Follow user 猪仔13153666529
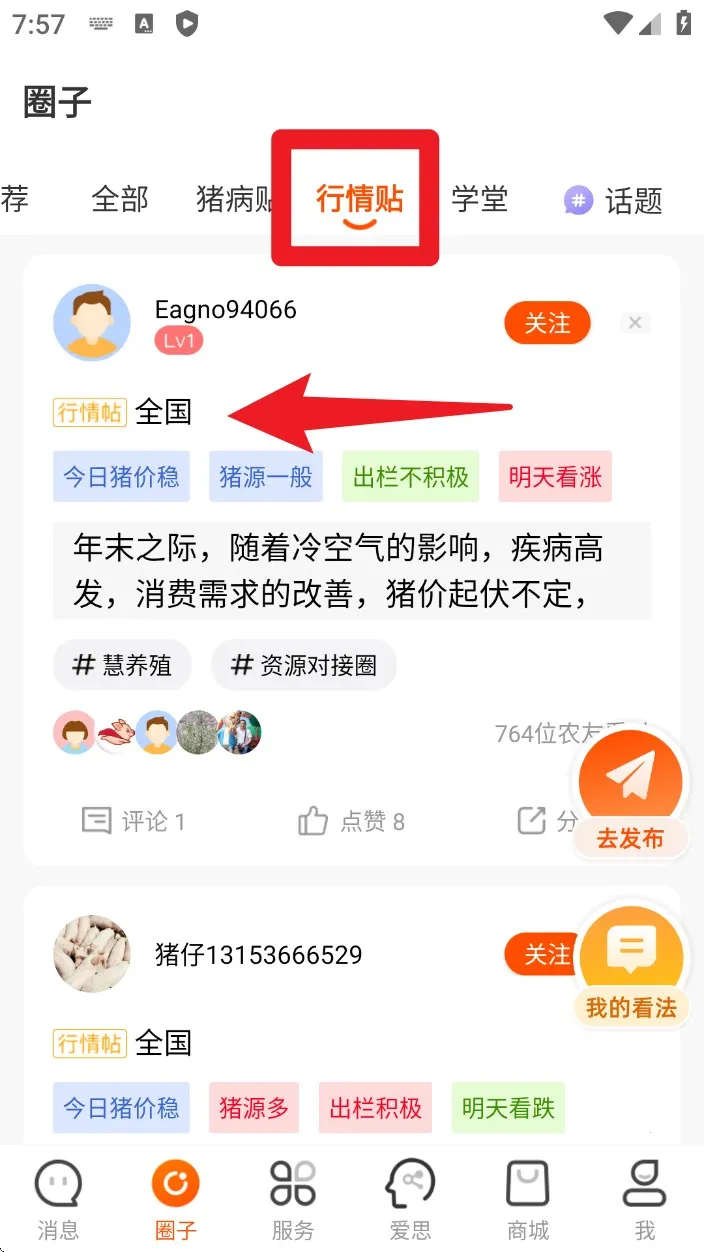 (x=540, y=954)
